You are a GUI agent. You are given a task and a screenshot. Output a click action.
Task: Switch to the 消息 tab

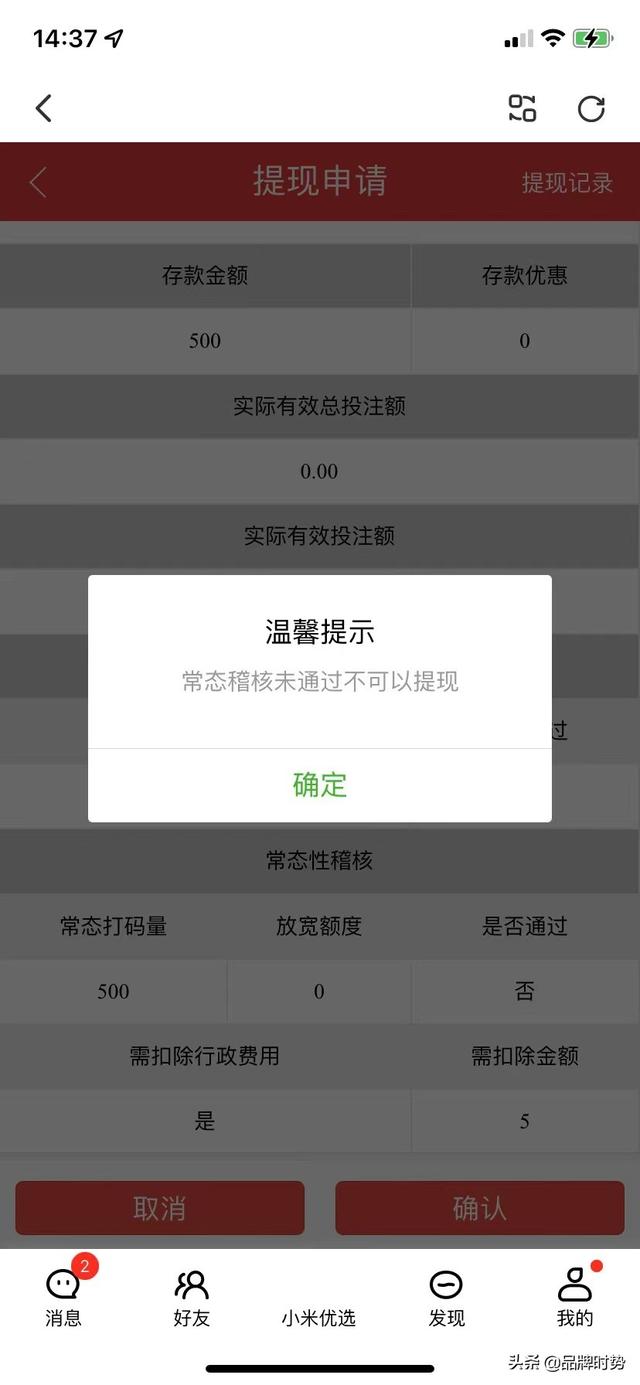coord(63,1296)
